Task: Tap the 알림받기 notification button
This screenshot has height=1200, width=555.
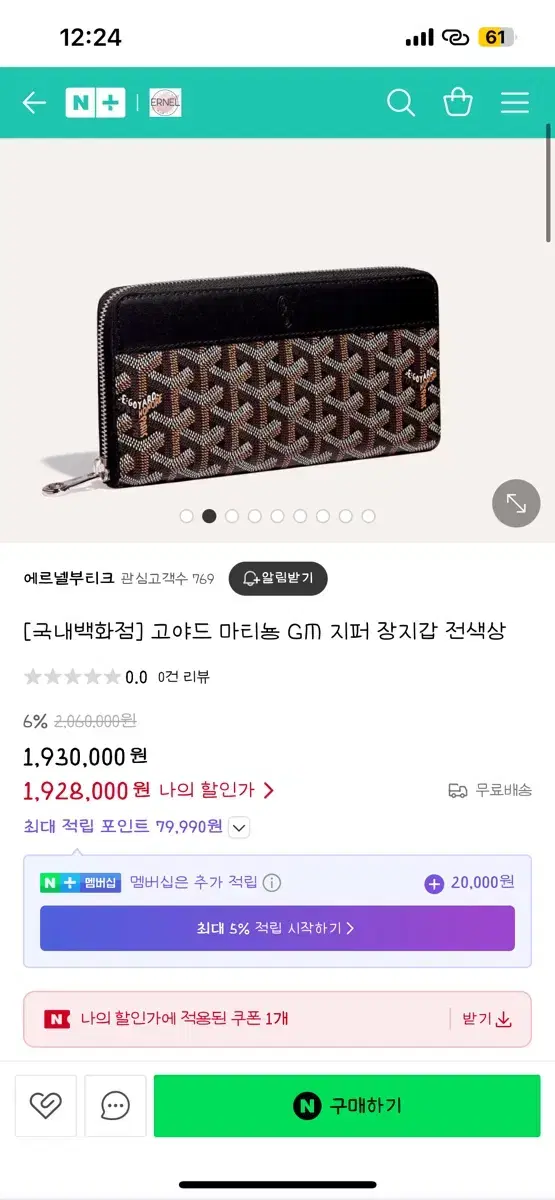Action: [278, 578]
